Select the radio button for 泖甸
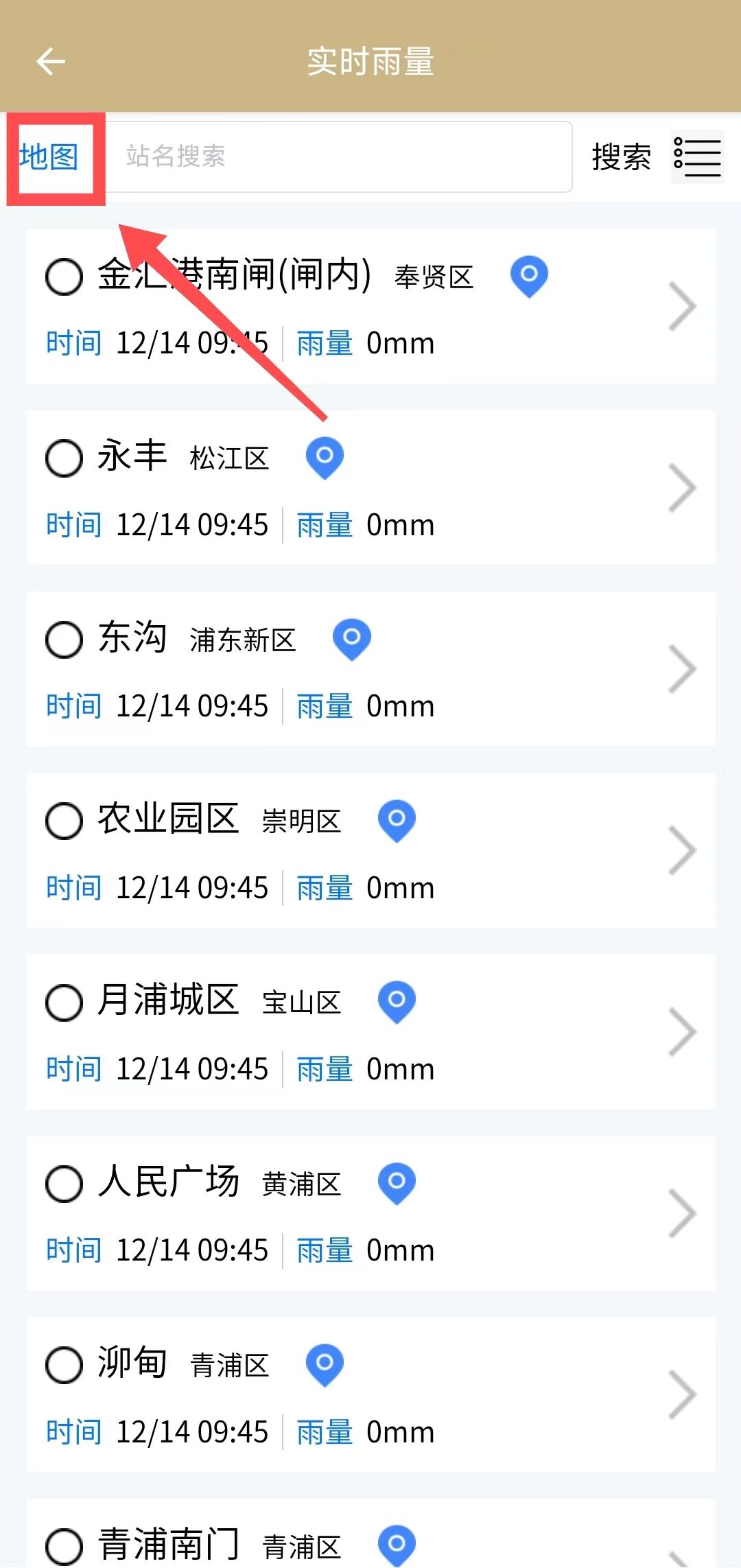Screen dimensions: 741x1568 pyautogui.click(x=64, y=1365)
